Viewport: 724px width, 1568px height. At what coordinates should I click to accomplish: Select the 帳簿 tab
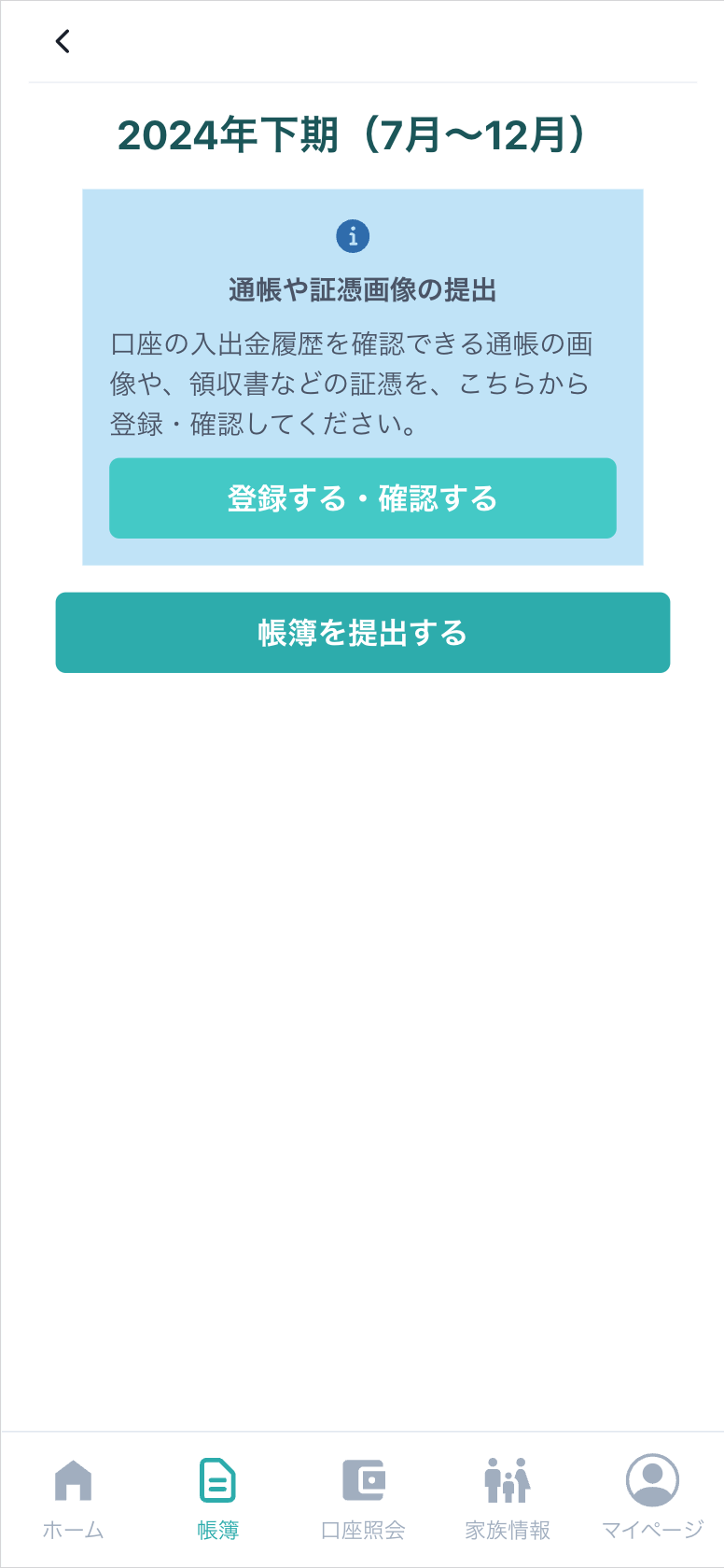point(217,1498)
